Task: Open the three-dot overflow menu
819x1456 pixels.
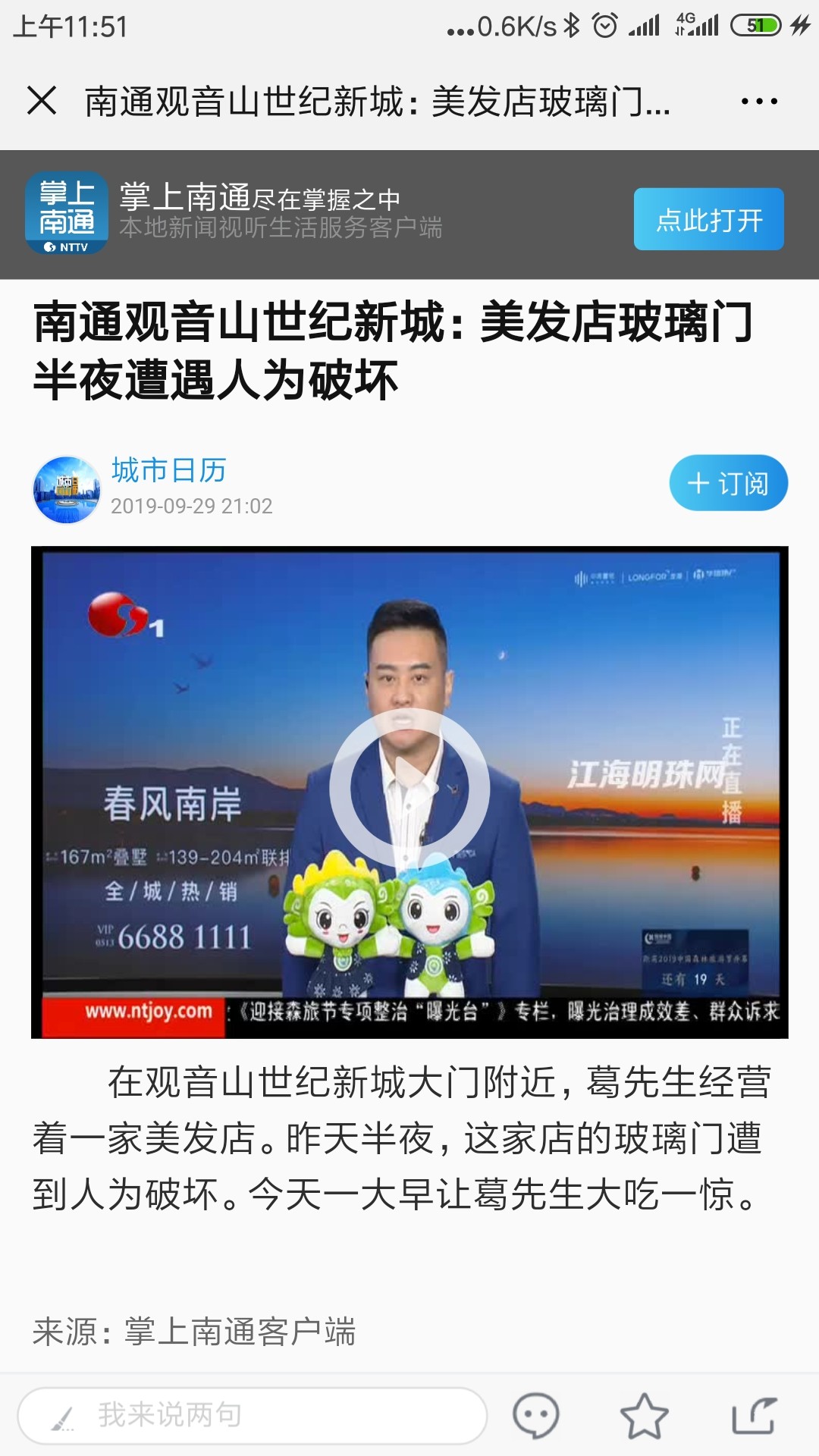Action: tap(759, 102)
